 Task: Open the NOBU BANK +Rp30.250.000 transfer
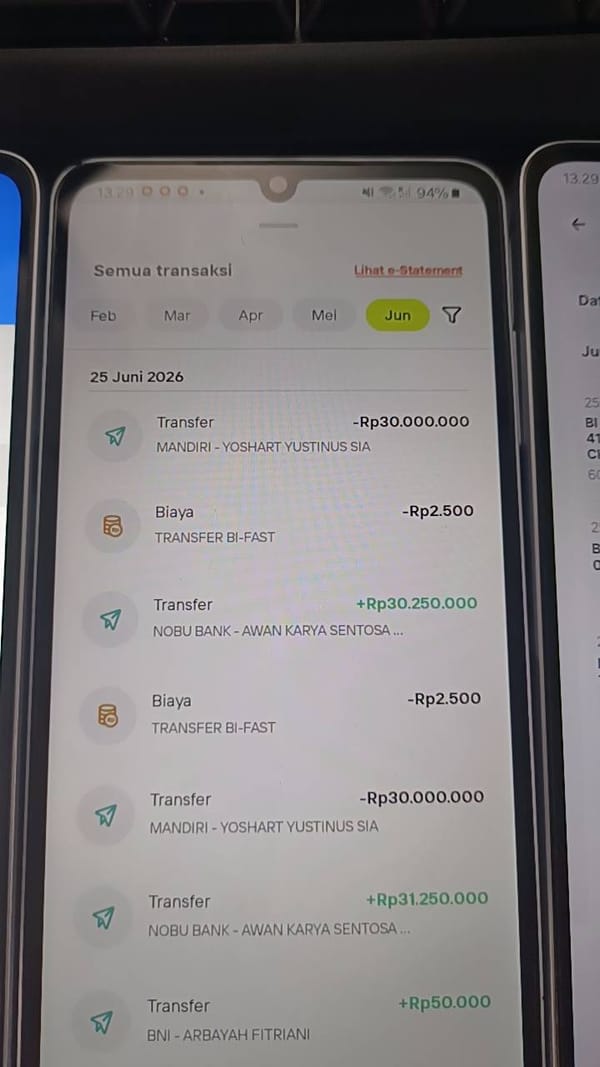[x=280, y=617]
